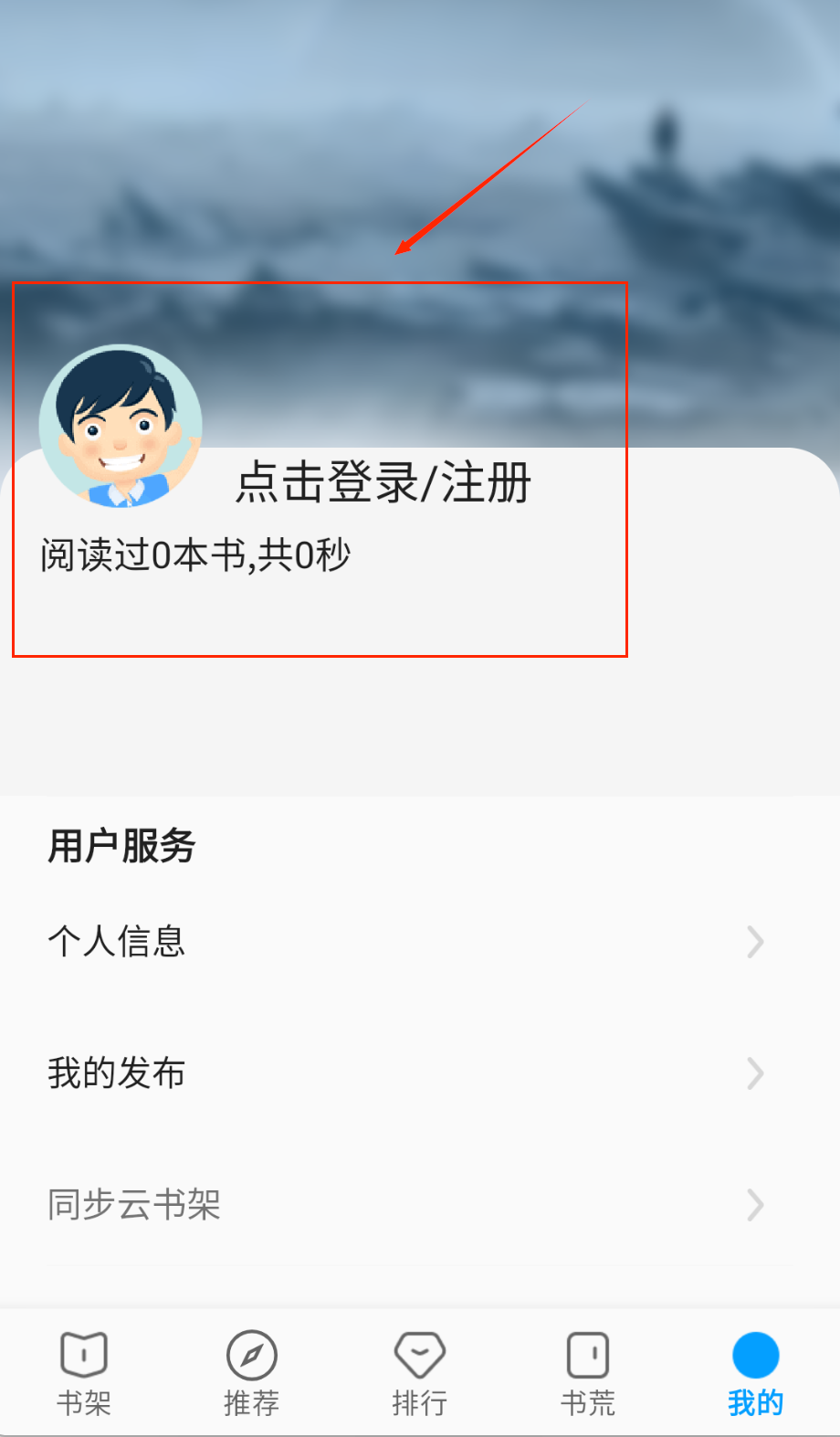The width and height of the screenshot is (840, 1437).
Task: Open 同步云书架 row
Action: coord(406,1204)
